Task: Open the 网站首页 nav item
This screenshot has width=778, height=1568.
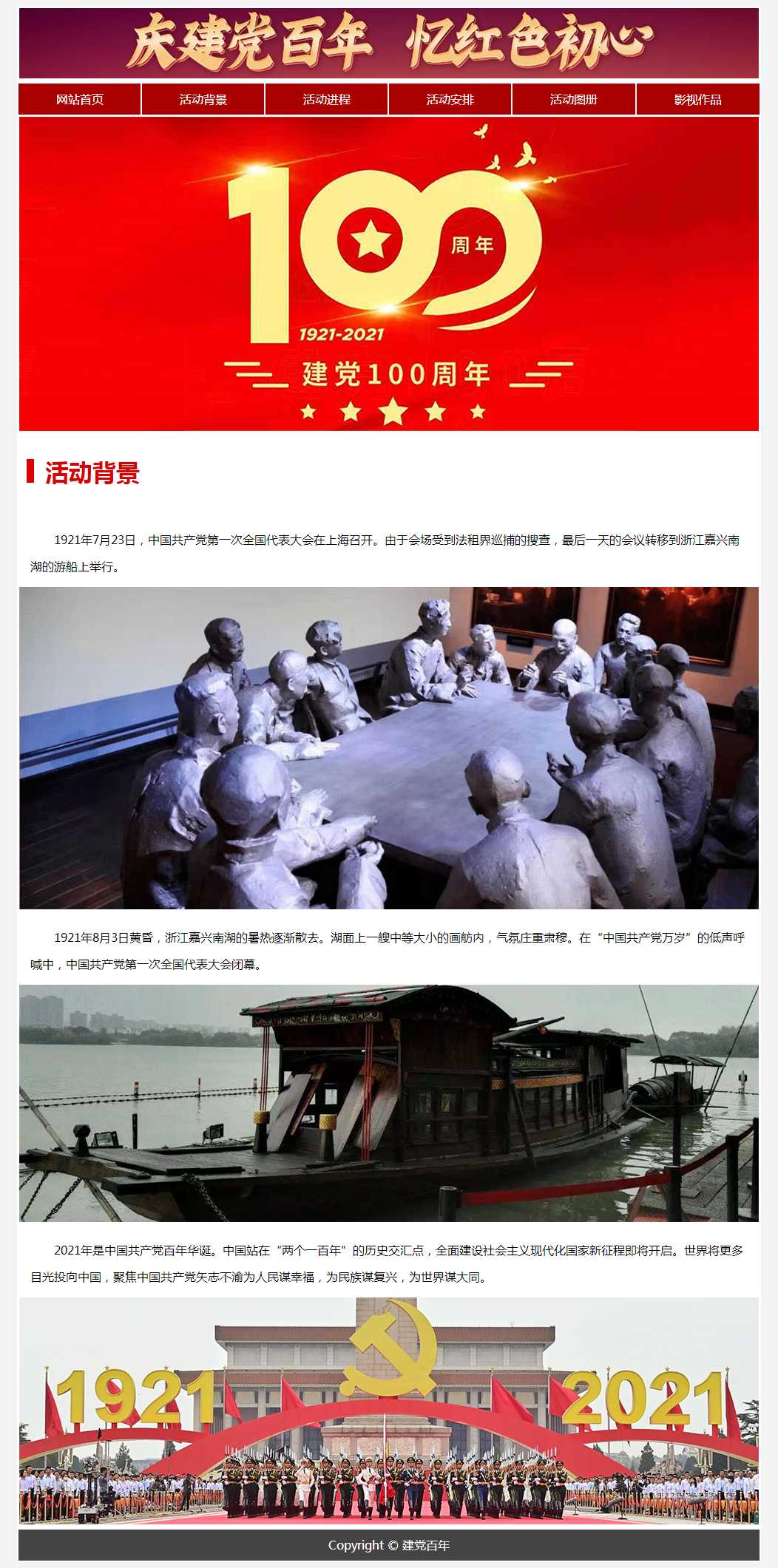Action: tap(80, 100)
